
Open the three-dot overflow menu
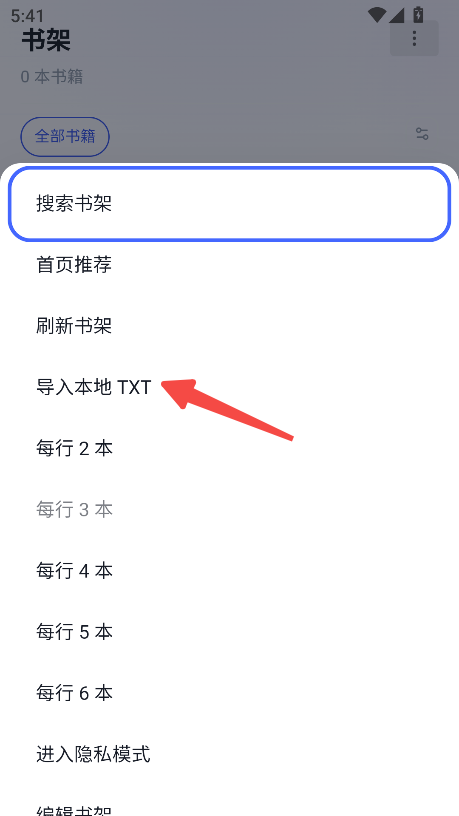414,38
